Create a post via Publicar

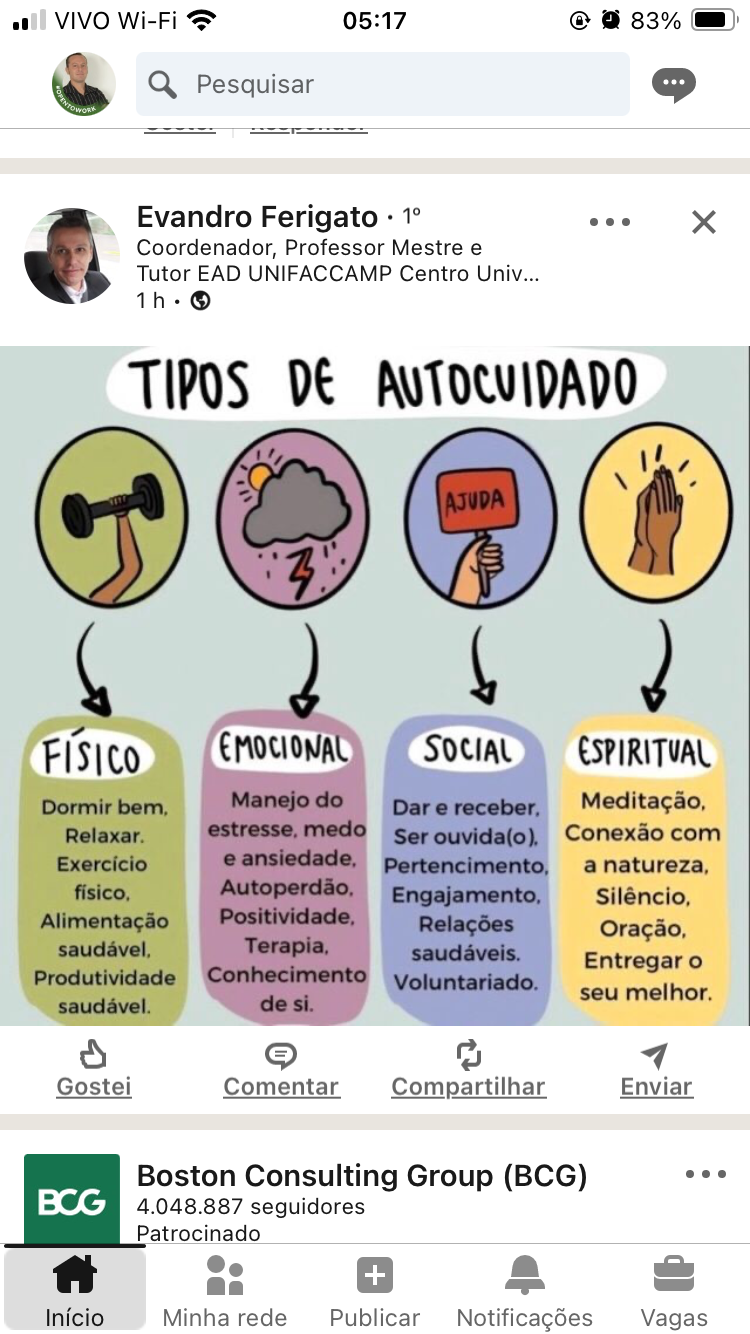coord(375,1292)
